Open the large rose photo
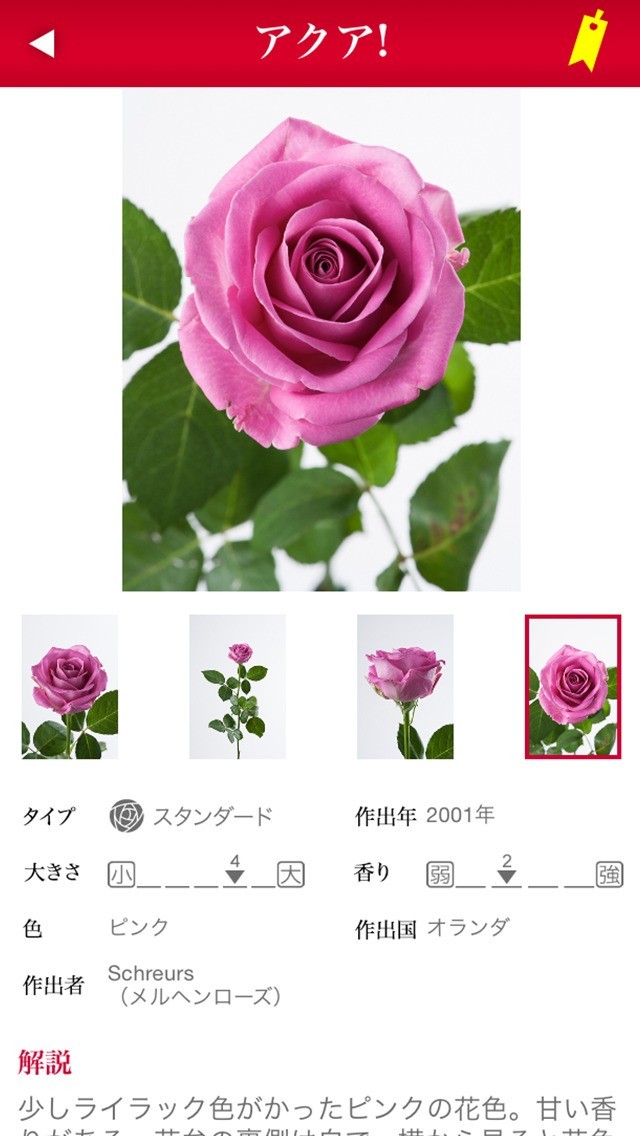The width and height of the screenshot is (640, 1136). (321, 340)
